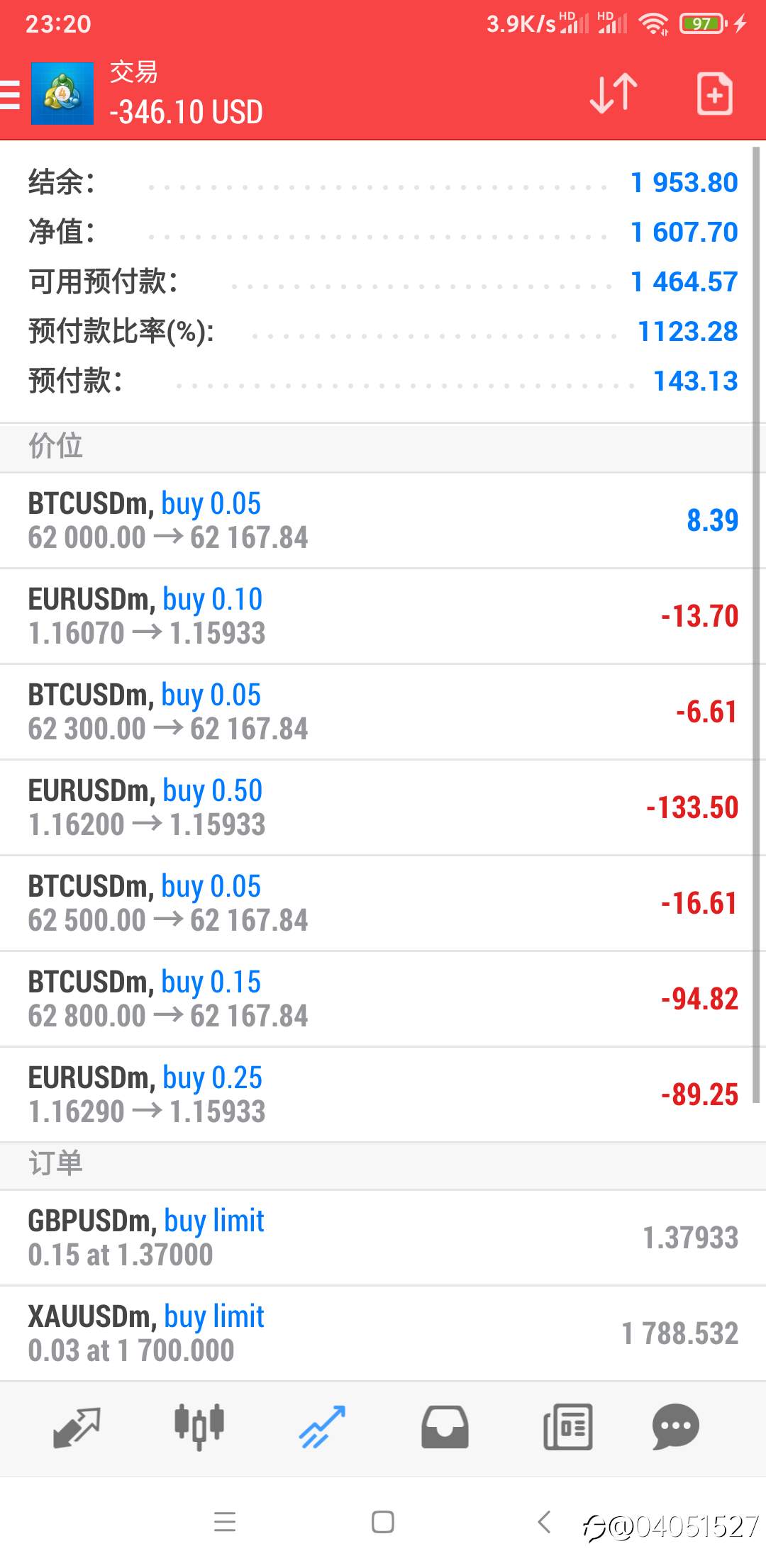766x1568 pixels.
Task: Select the trade tab with trend arrow
Action: pos(322,1427)
